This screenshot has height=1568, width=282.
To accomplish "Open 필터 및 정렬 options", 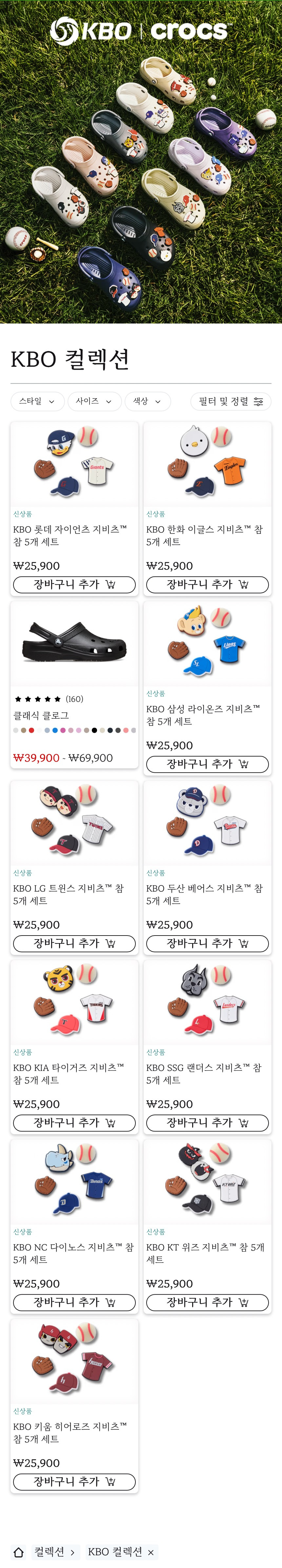I will [231, 401].
